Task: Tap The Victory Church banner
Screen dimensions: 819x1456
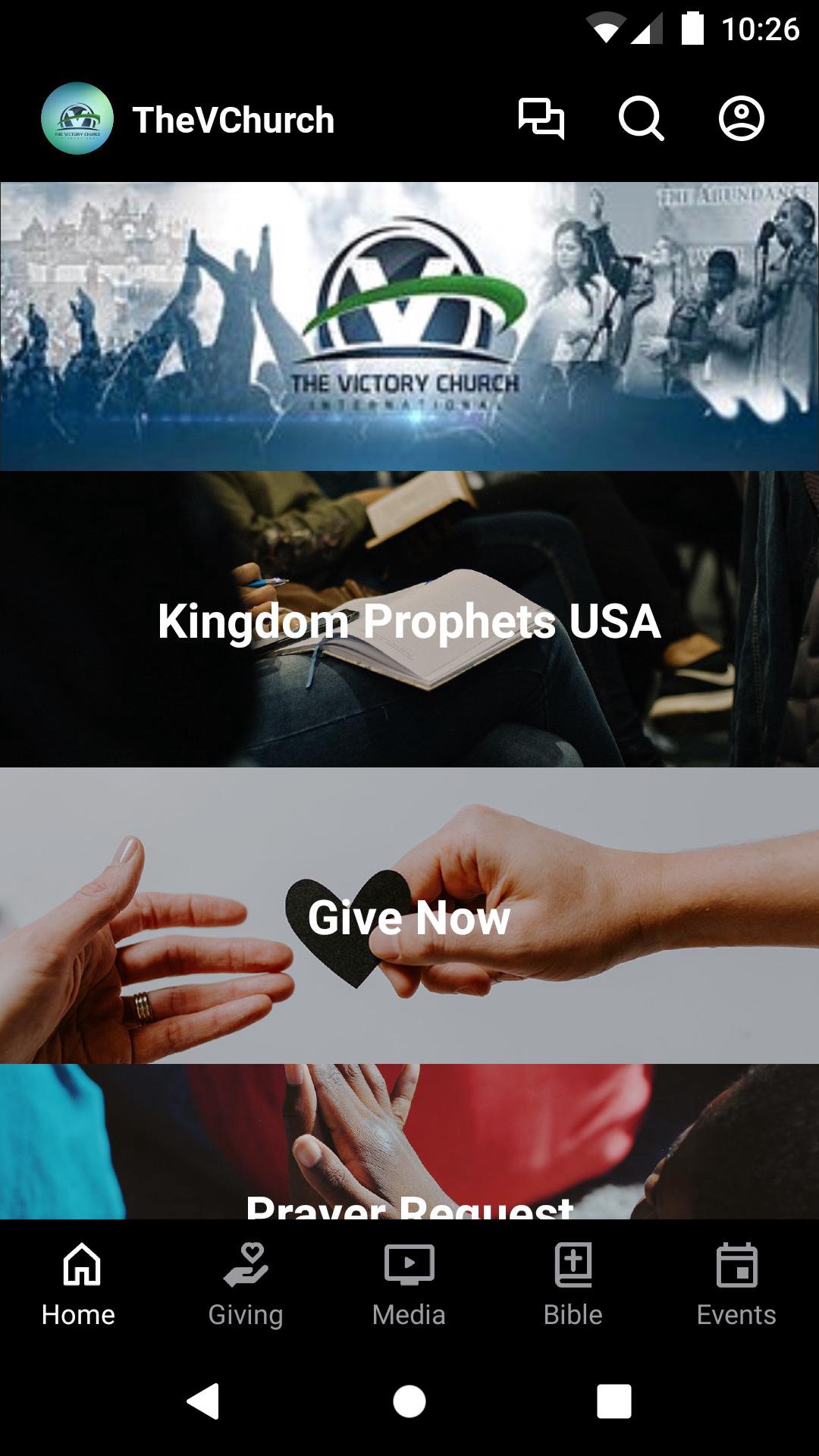Action: coord(409,326)
